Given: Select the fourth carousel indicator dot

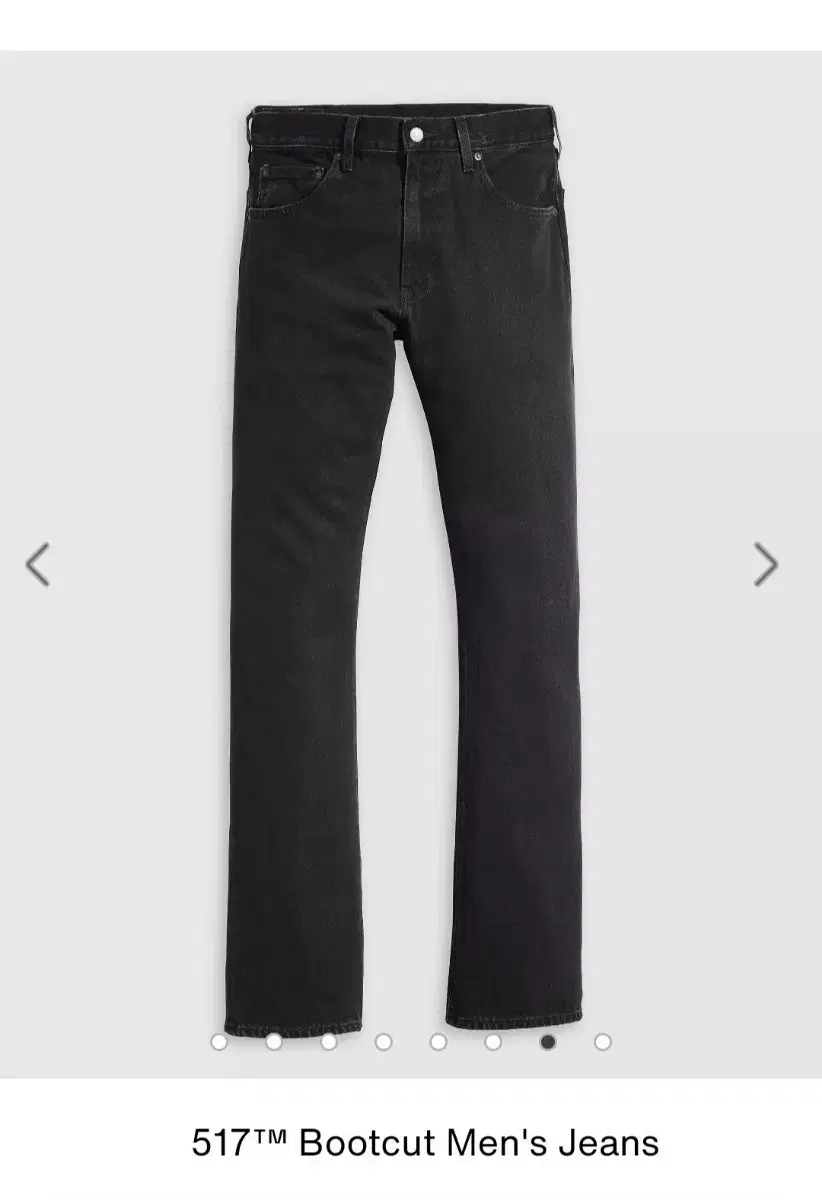Looking at the screenshot, I should 383,1040.
